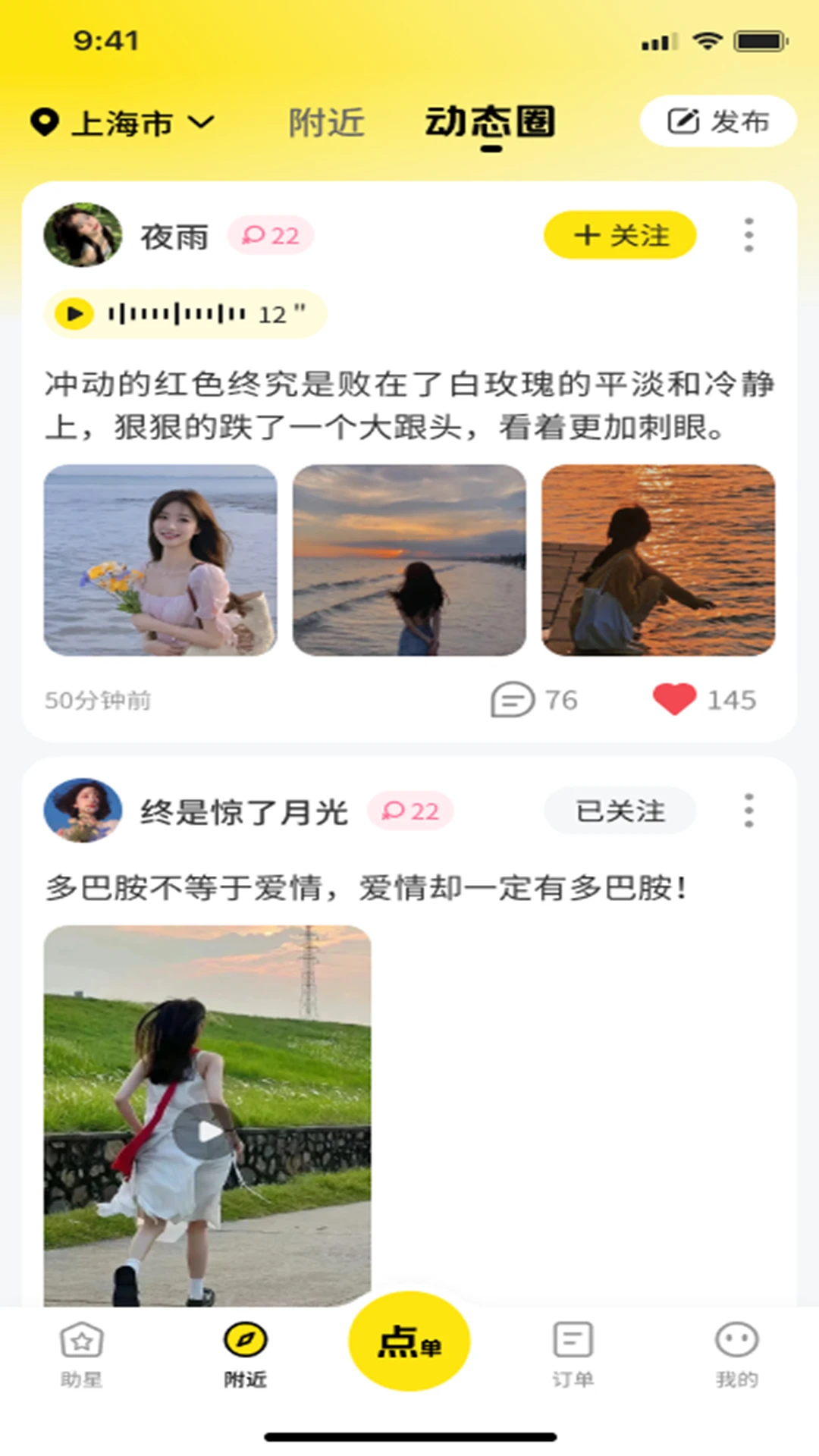The height and width of the screenshot is (1456, 819).
Task: Switch to the 附近 top tab
Action: 326,123
